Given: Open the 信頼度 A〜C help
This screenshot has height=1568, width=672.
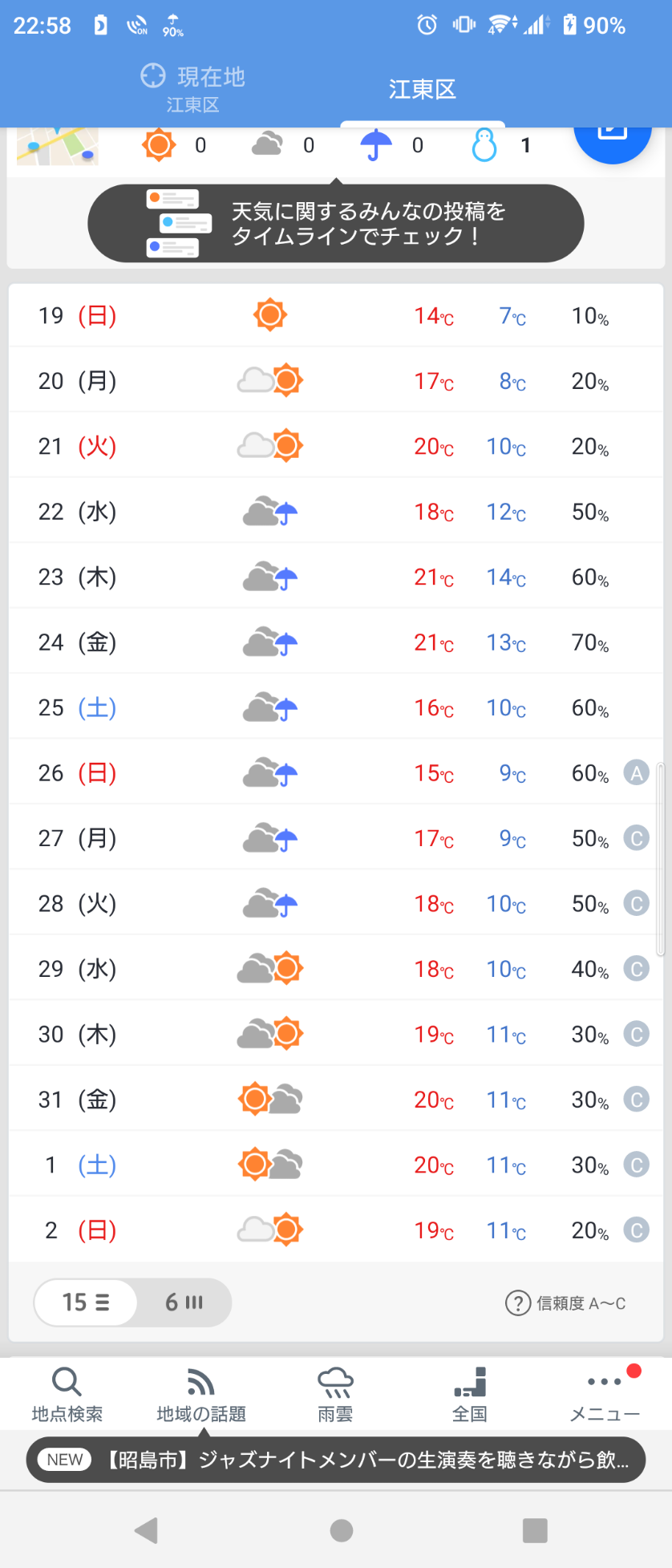Looking at the screenshot, I should click(565, 1303).
